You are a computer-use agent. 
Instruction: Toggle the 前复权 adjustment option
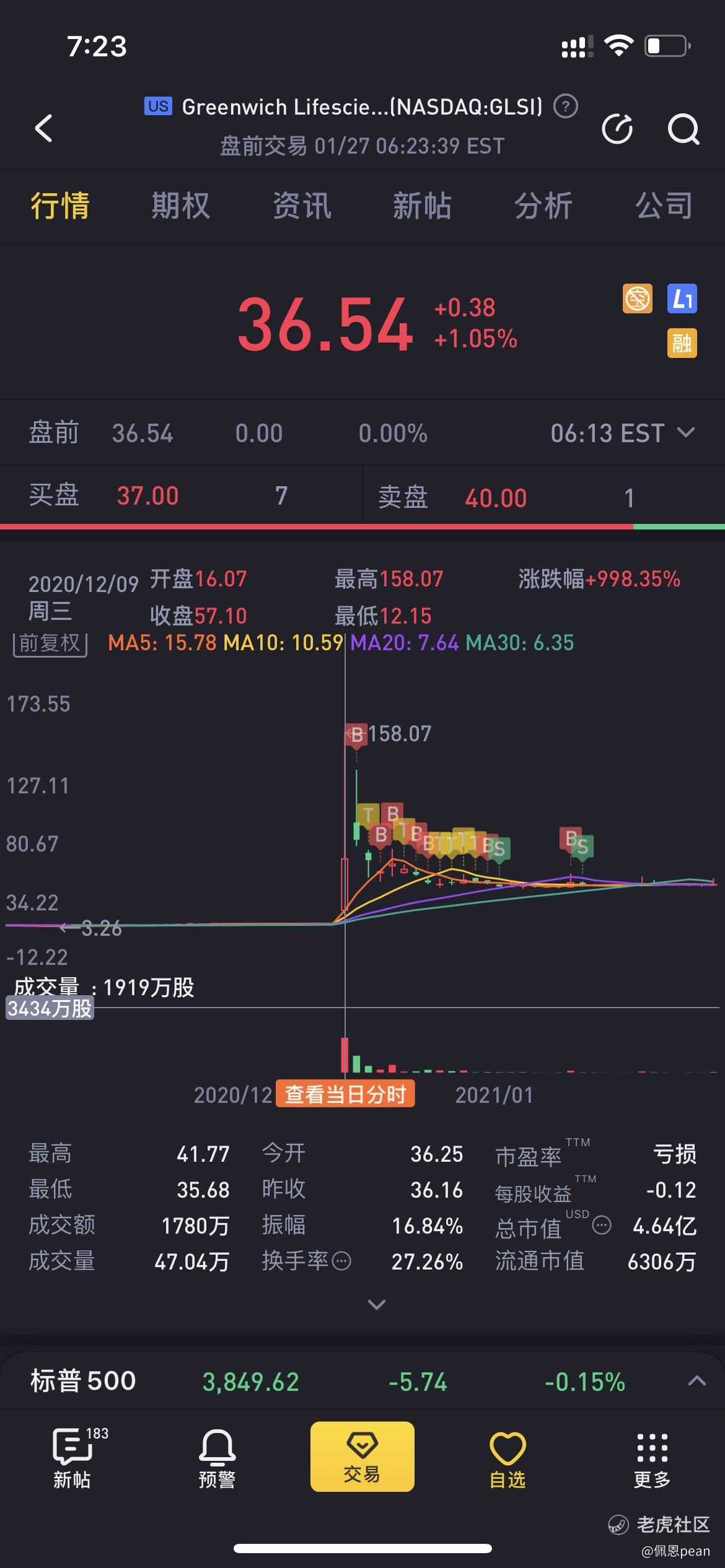pos(50,643)
